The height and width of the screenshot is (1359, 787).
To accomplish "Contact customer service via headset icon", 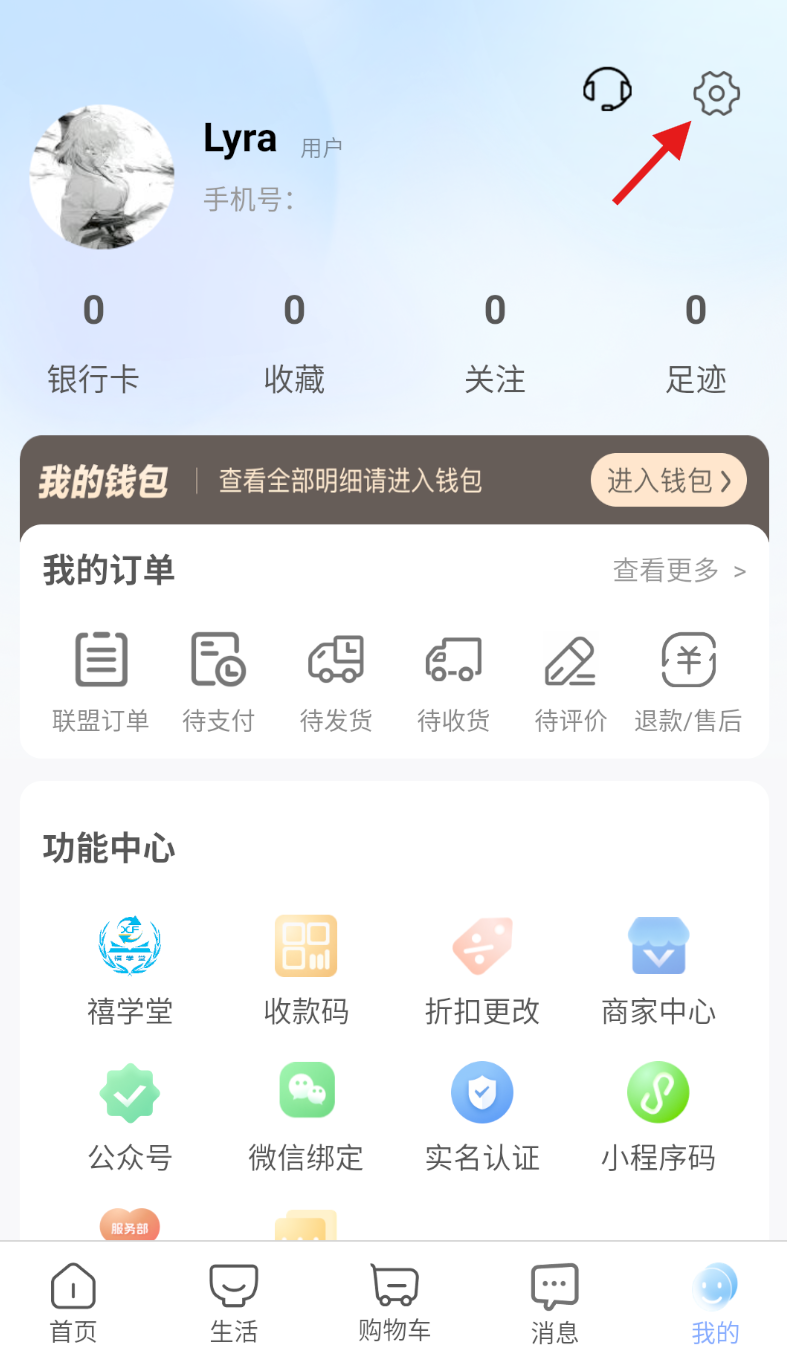I will (x=607, y=89).
